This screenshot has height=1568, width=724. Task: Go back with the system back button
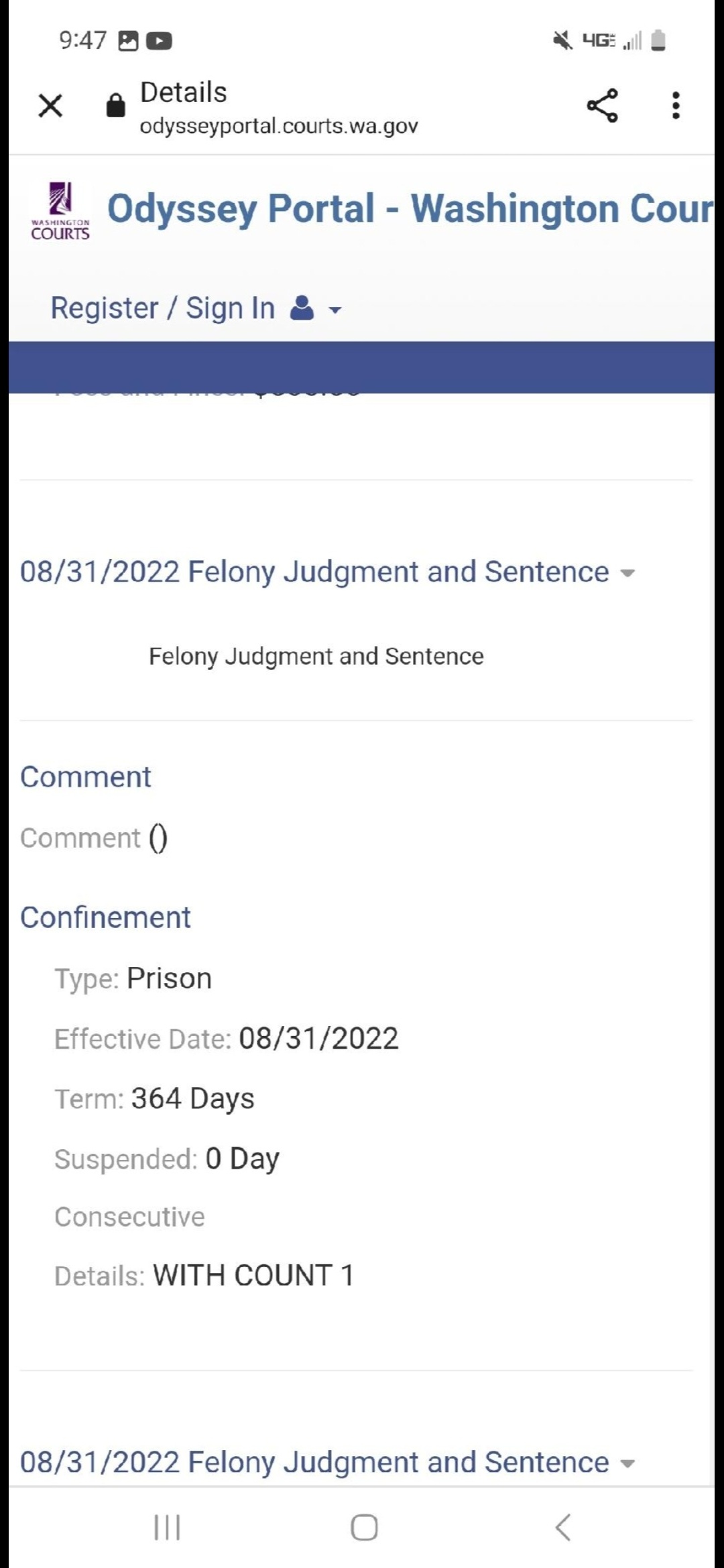click(563, 1527)
